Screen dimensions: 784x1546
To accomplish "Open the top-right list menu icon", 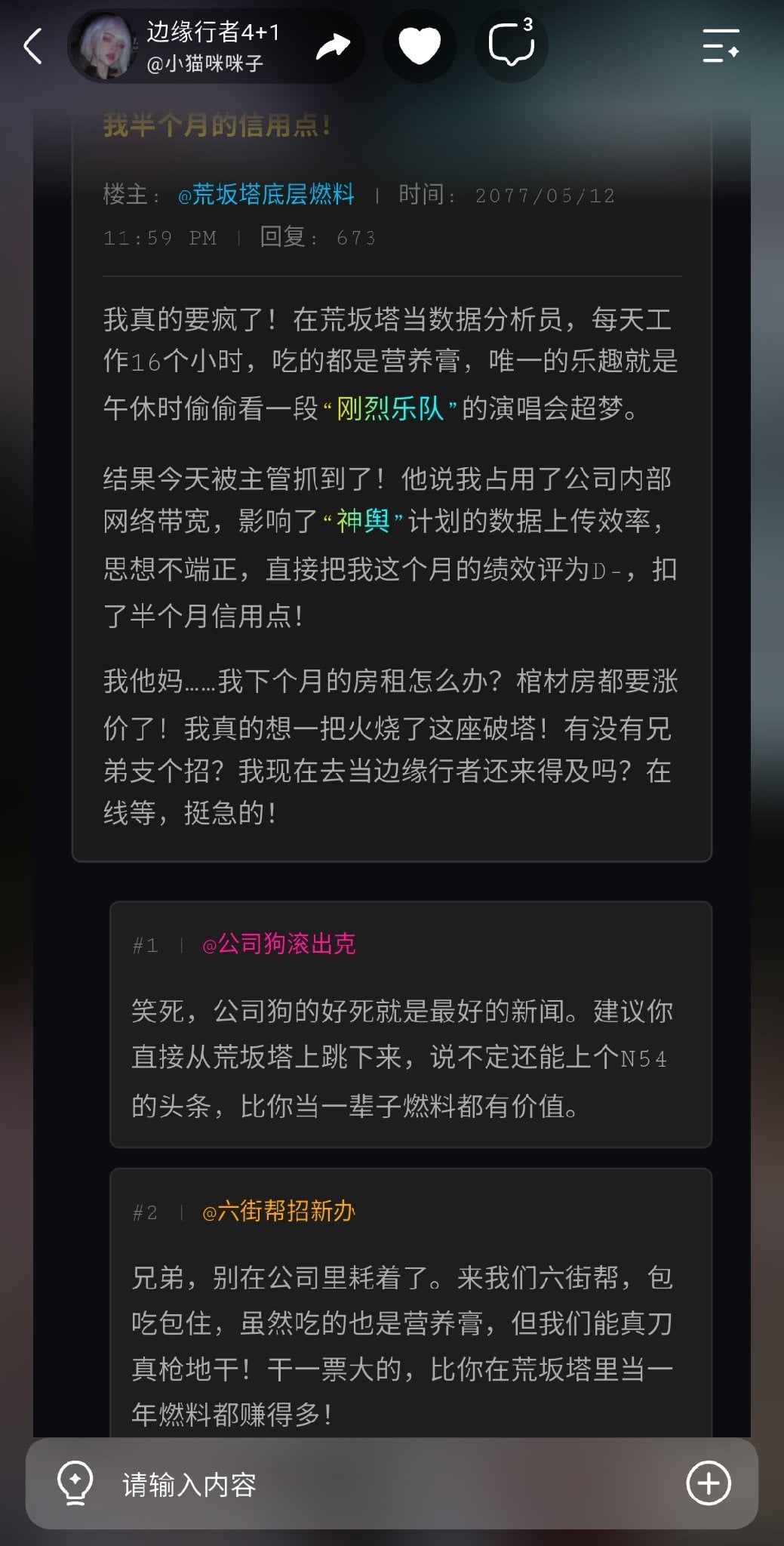I will tap(721, 46).
